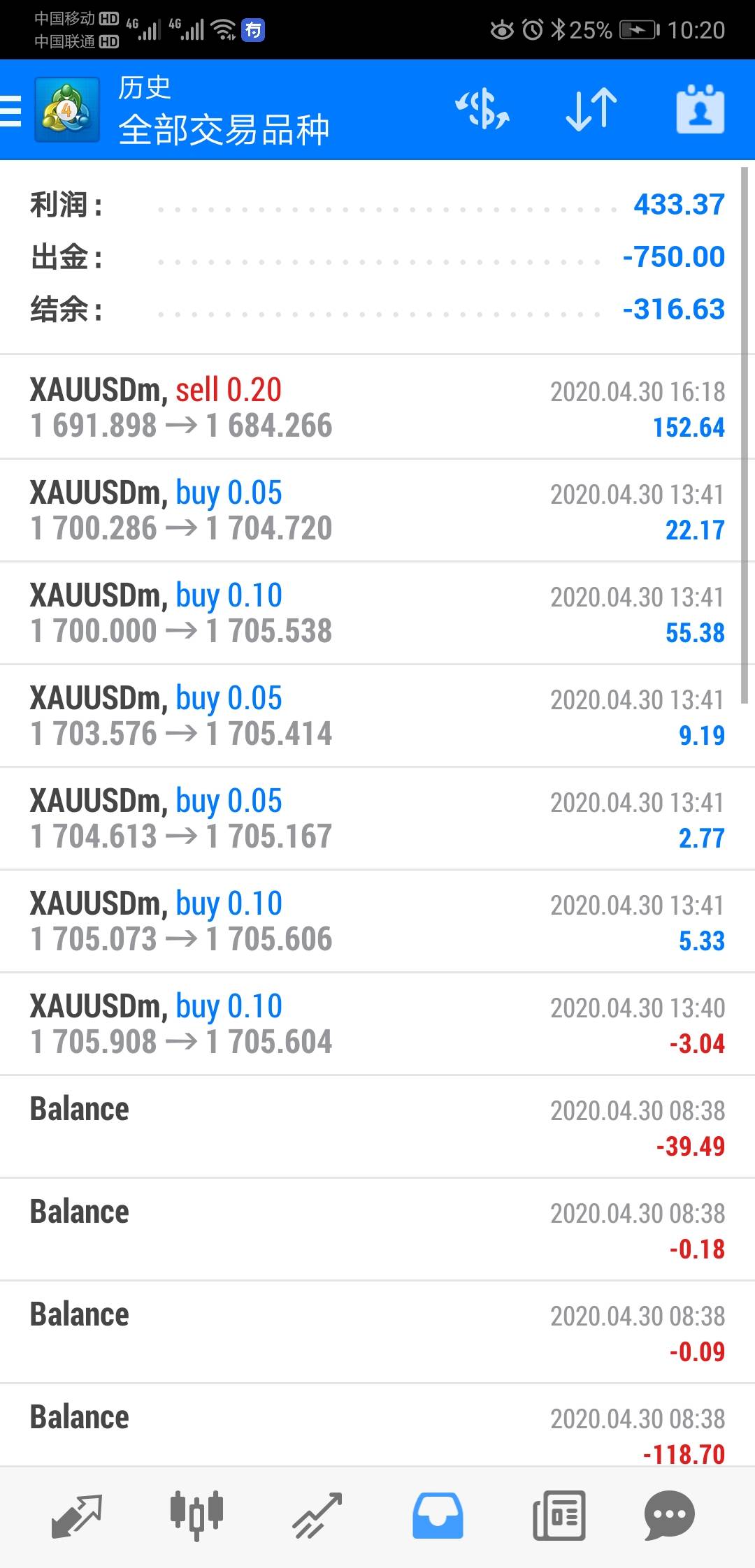Go to the trade tab with trend line
Viewport: 755px width, 1568px height.
pos(317,1516)
